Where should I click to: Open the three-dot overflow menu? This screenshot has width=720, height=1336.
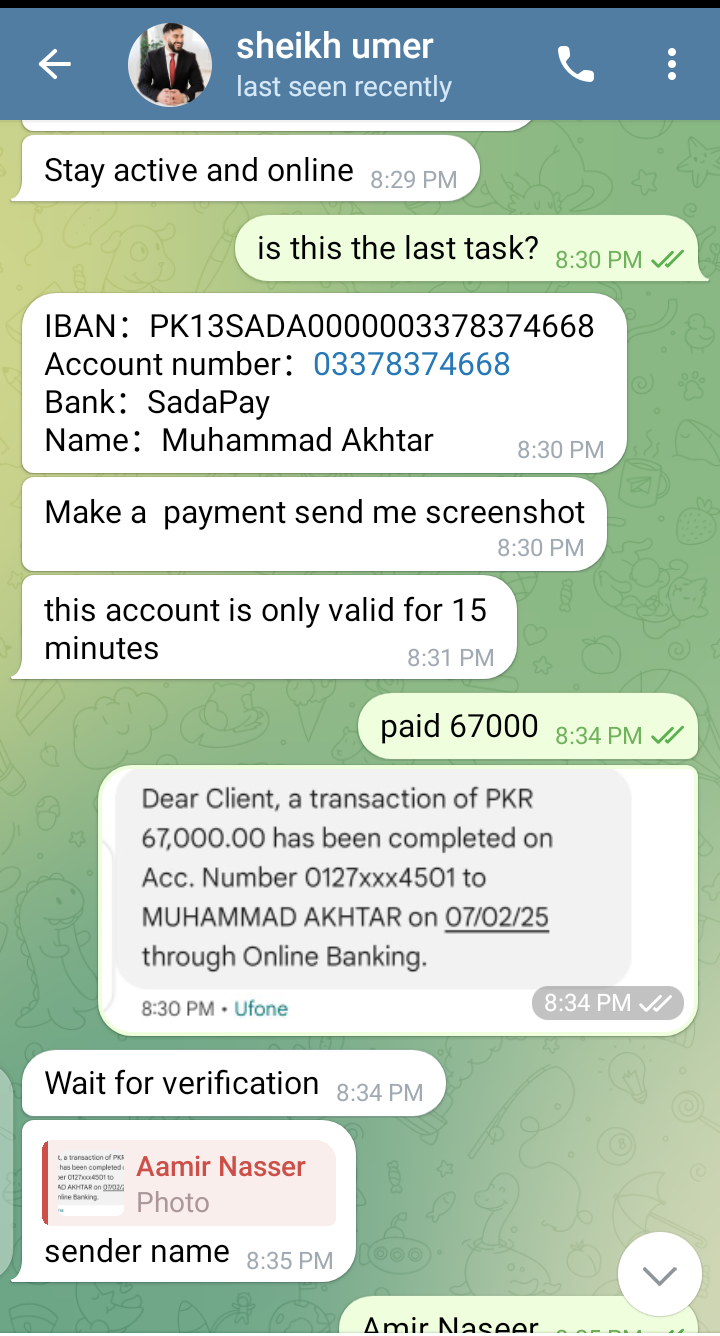click(x=672, y=65)
